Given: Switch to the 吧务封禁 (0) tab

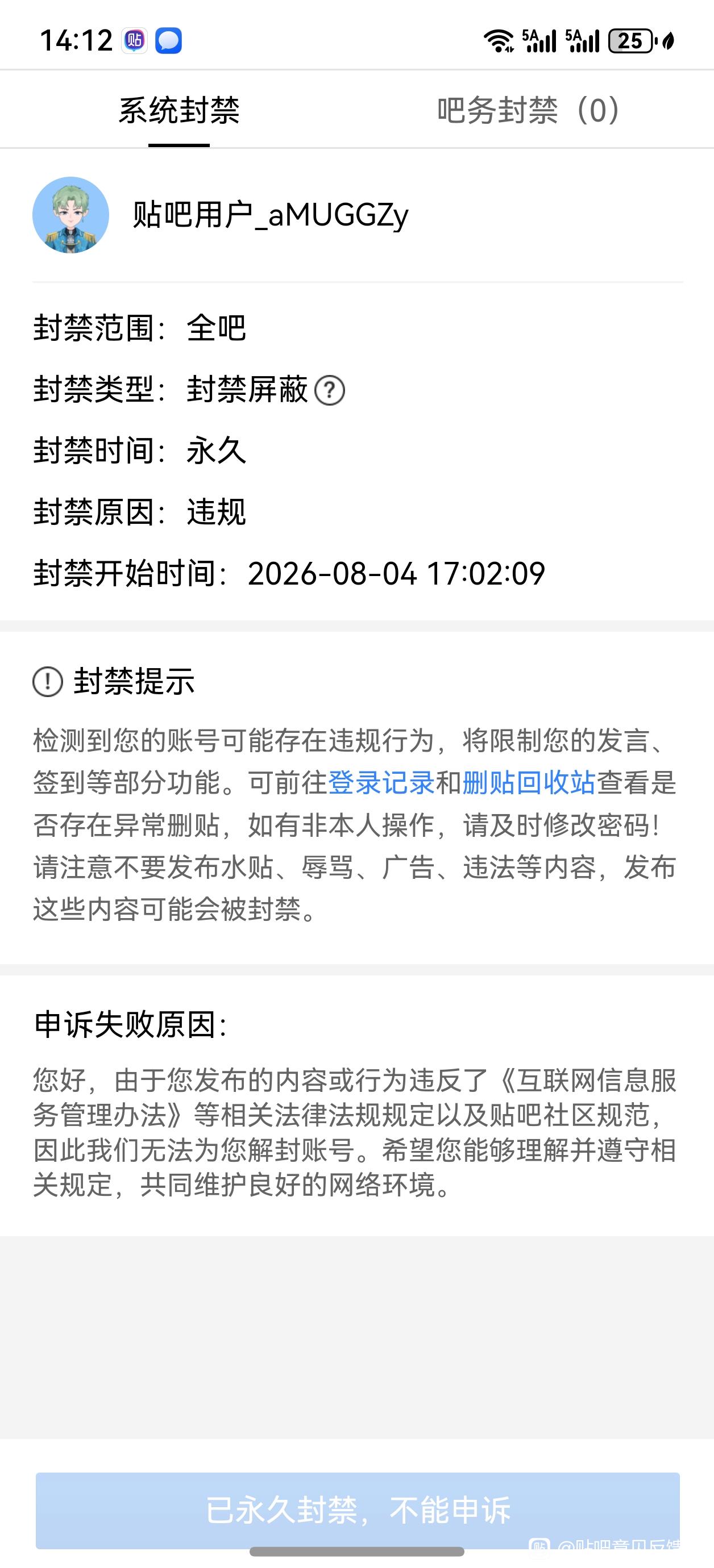Looking at the screenshot, I should click(529, 111).
